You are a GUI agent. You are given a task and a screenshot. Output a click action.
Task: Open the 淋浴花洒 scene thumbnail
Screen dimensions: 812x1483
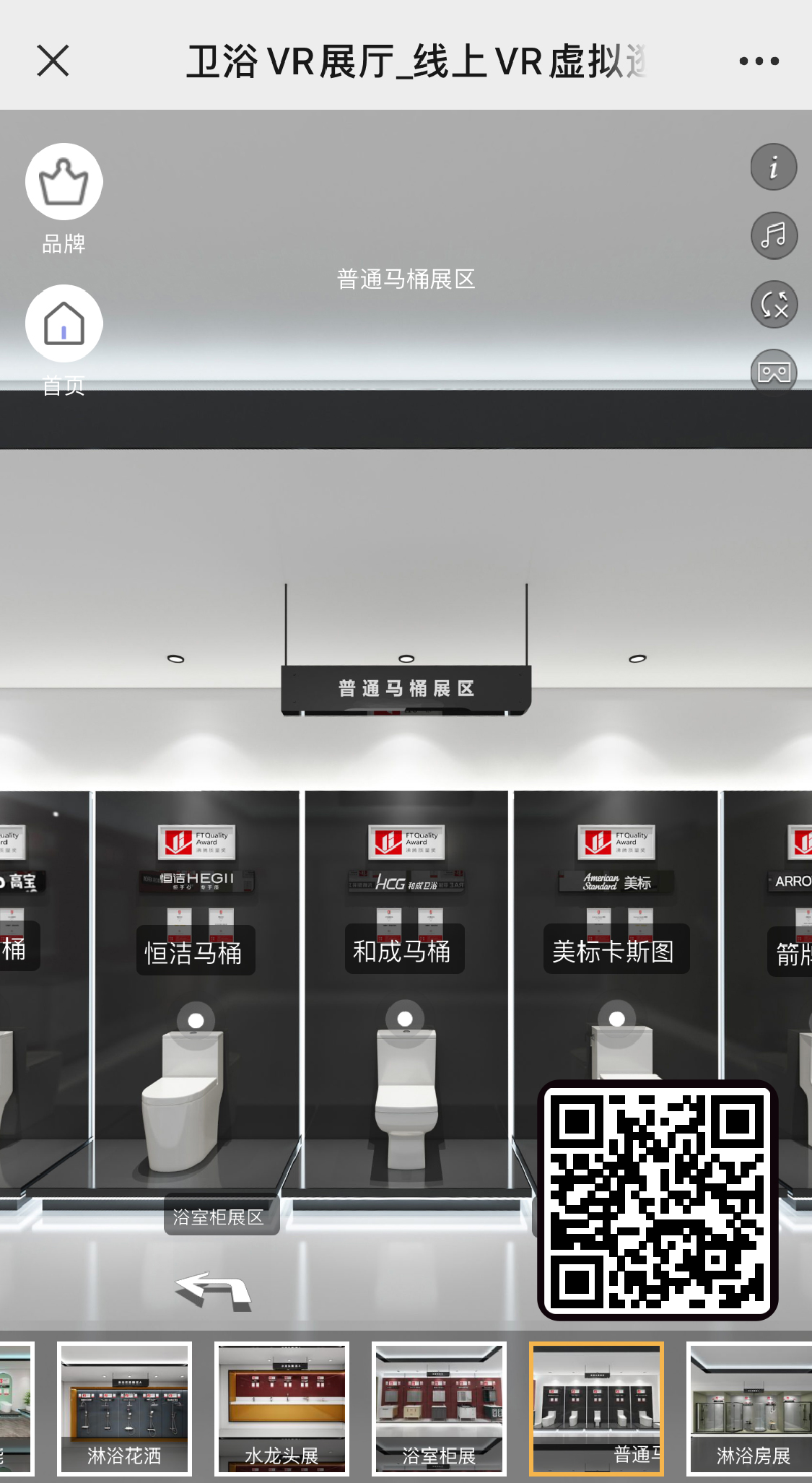[124, 1408]
